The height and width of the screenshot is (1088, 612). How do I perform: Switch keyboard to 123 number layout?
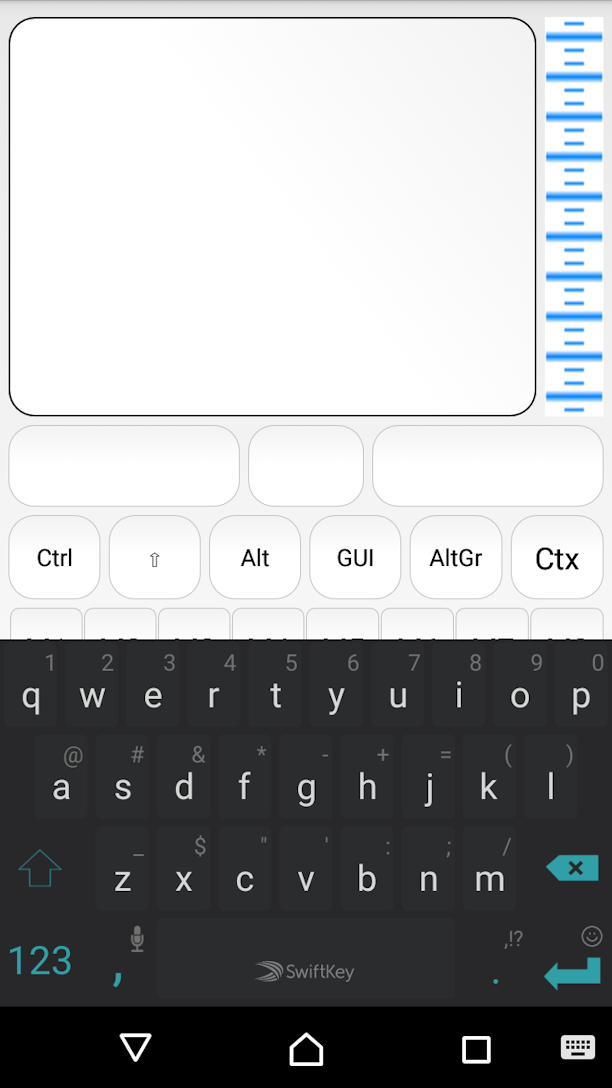coord(40,961)
